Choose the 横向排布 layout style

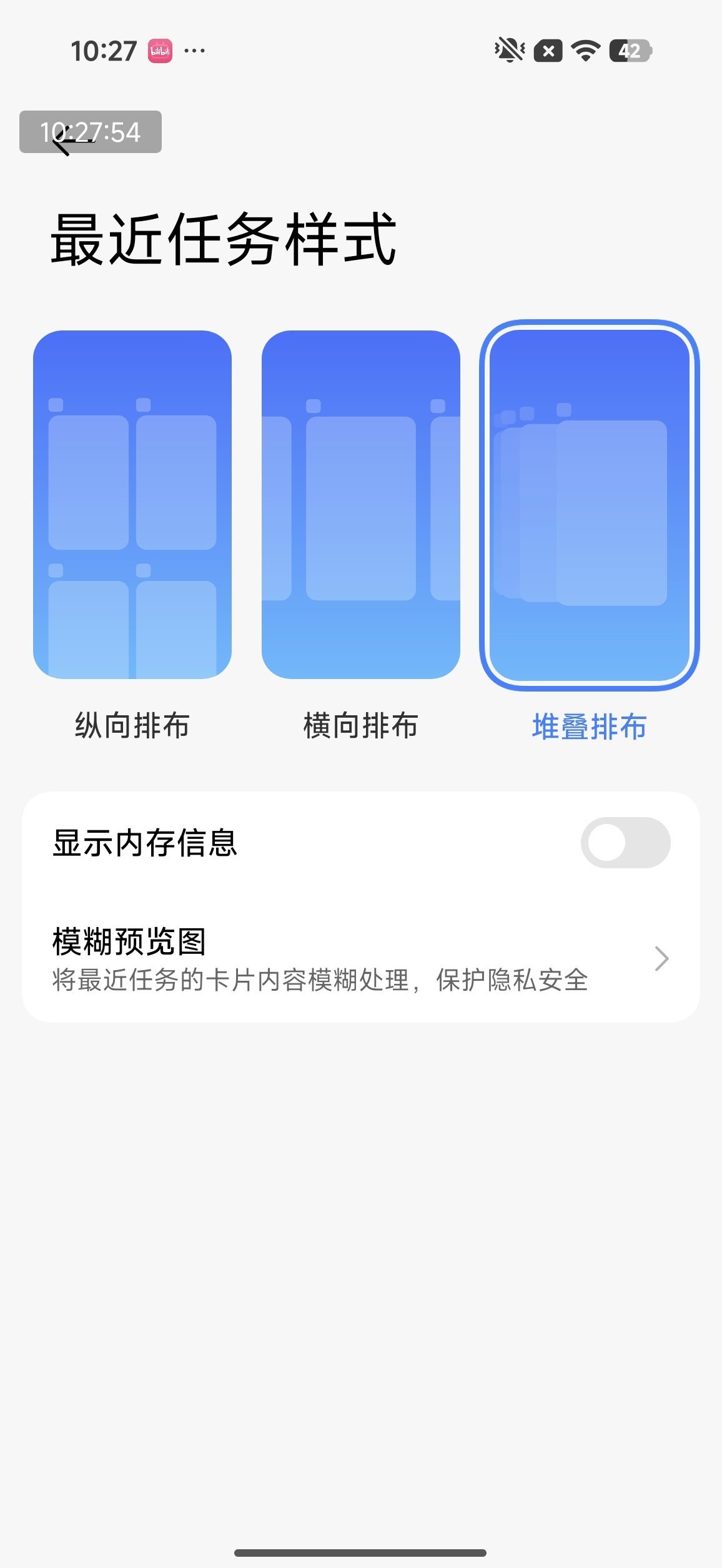pos(361,505)
